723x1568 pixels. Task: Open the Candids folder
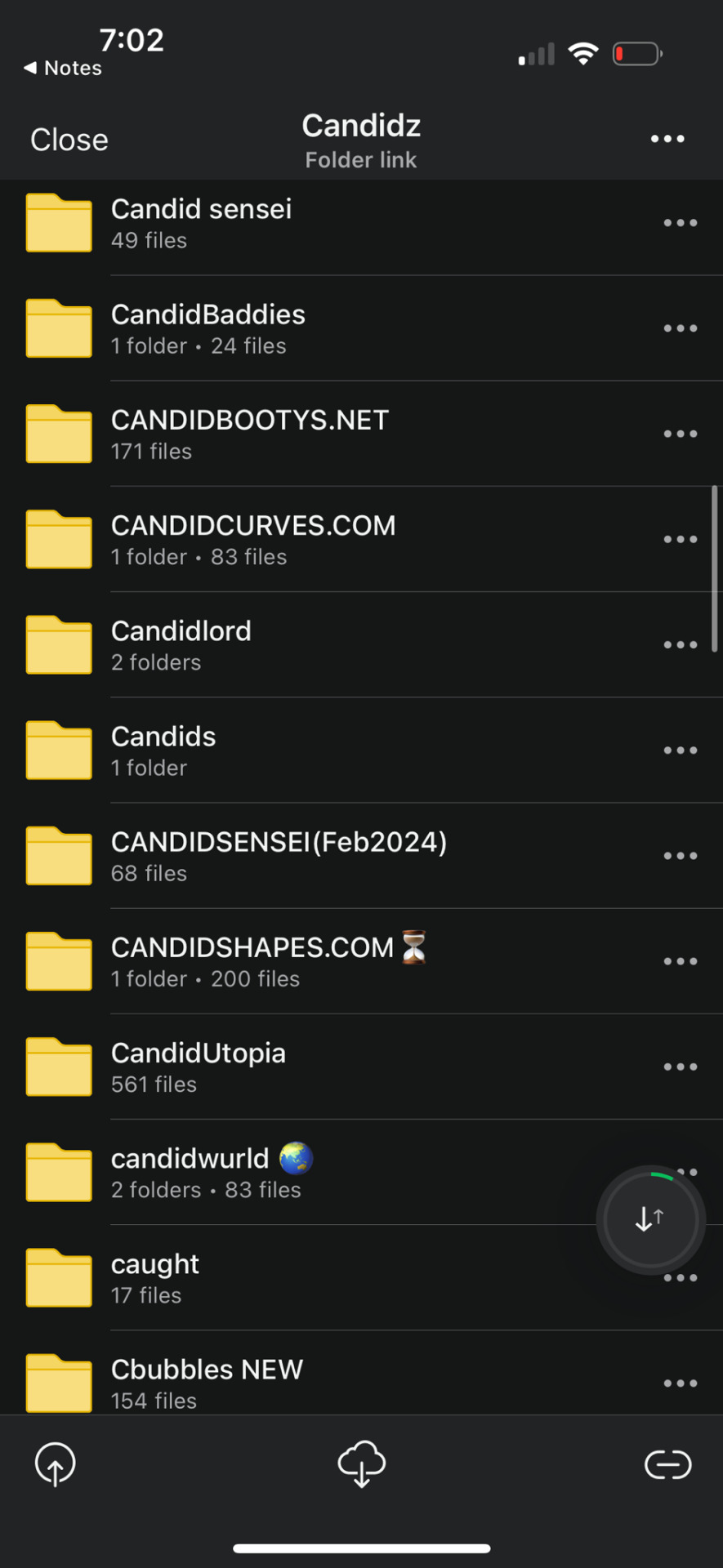point(163,750)
